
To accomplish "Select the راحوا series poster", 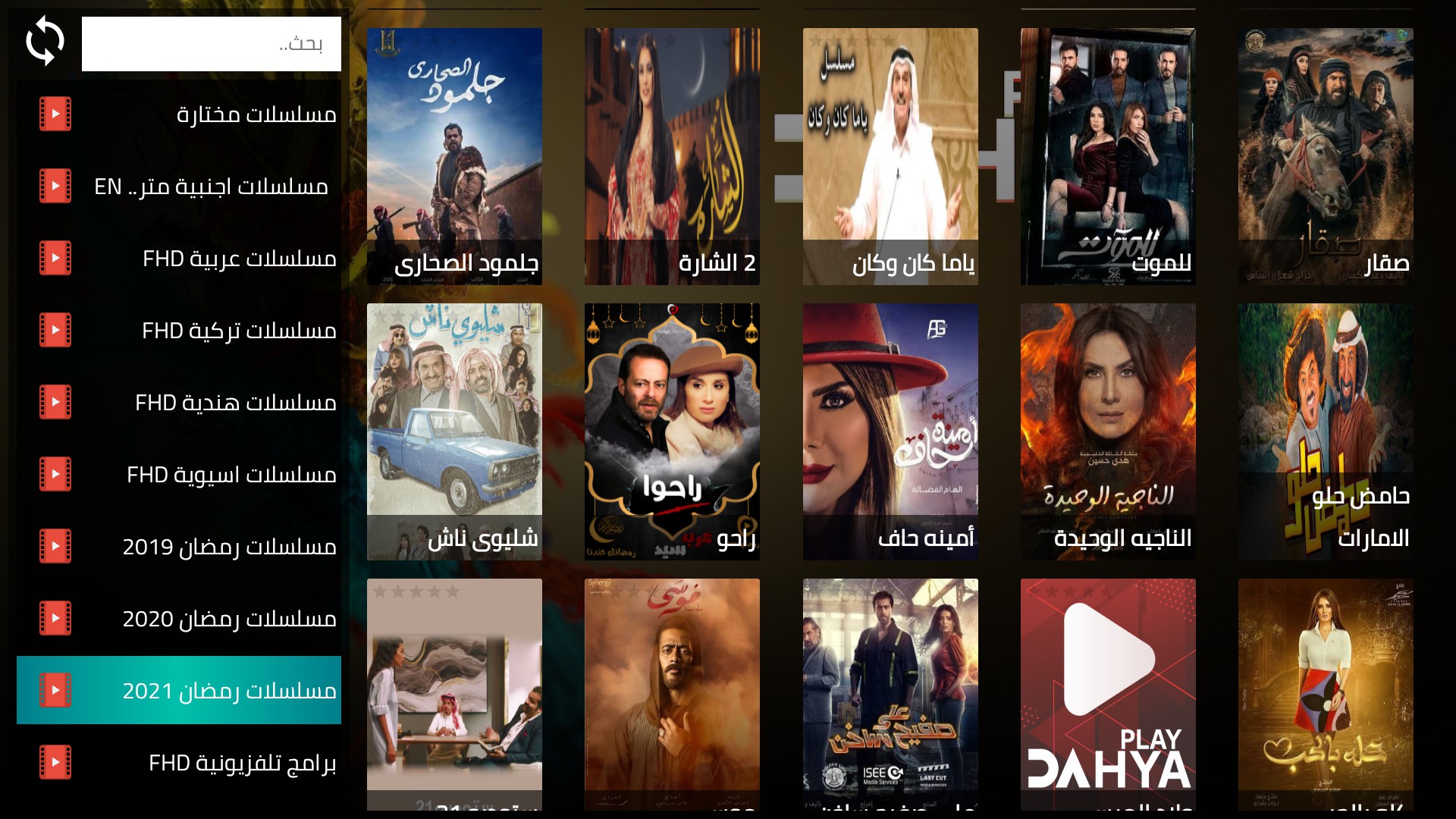I will tap(672, 431).
